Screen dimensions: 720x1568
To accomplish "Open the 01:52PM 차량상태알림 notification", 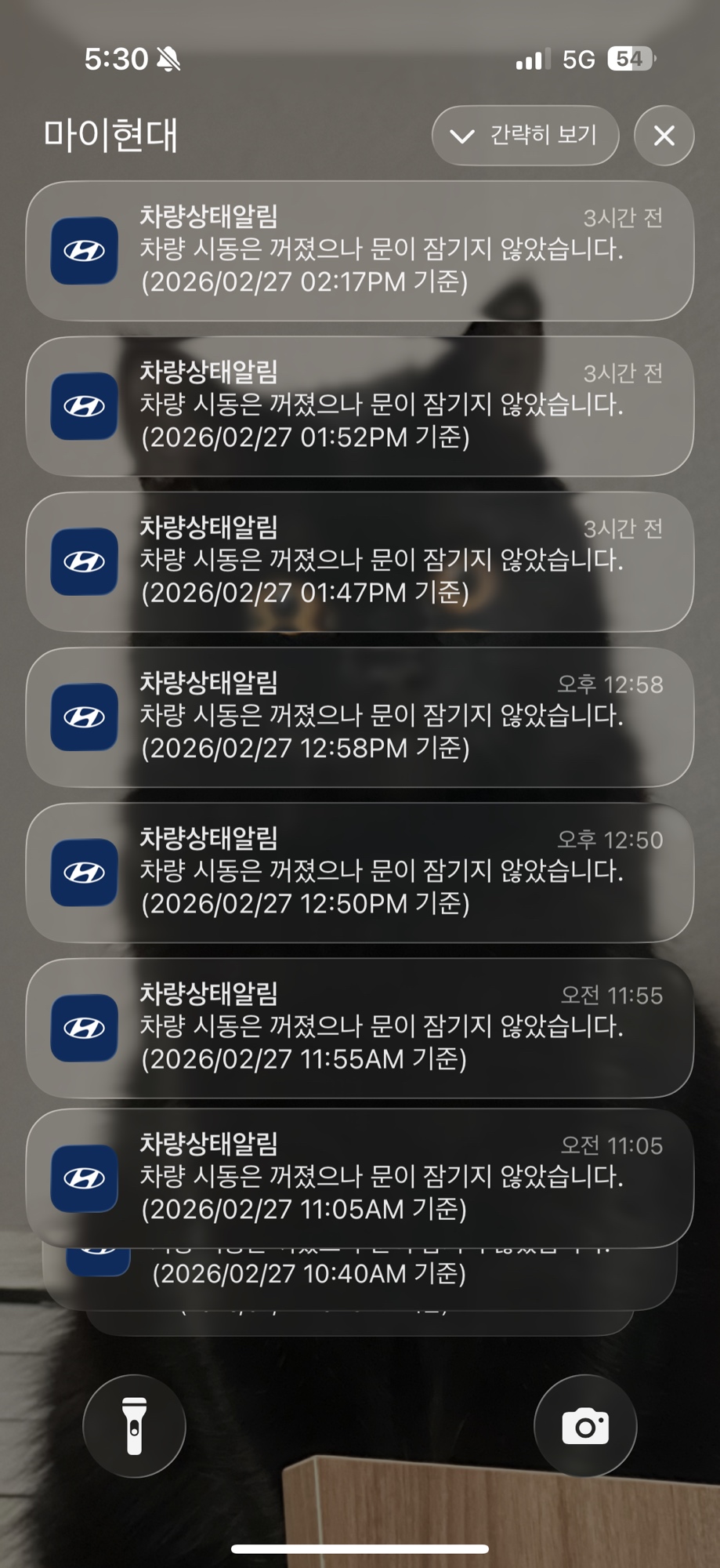I will click(360, 406).
